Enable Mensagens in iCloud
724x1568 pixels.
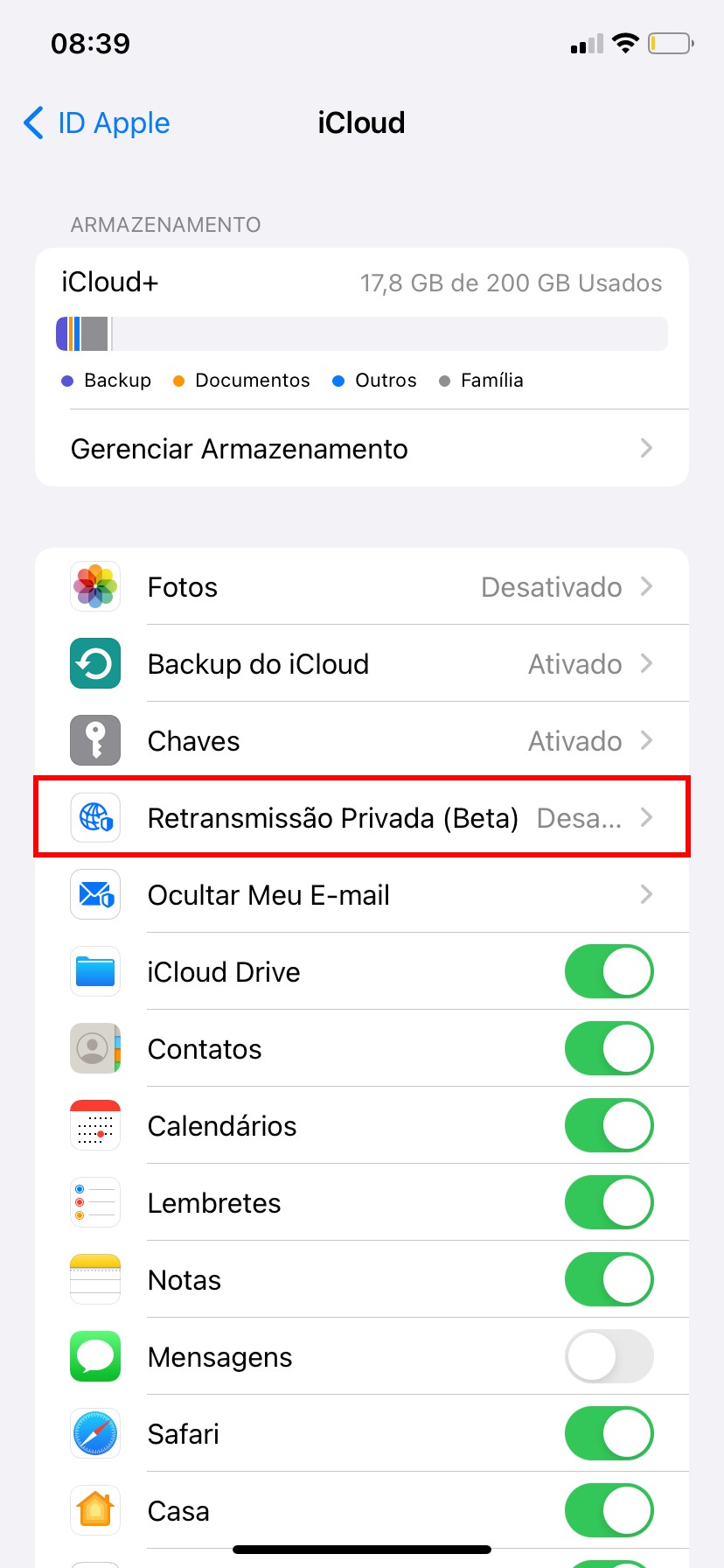(609, 1357)
